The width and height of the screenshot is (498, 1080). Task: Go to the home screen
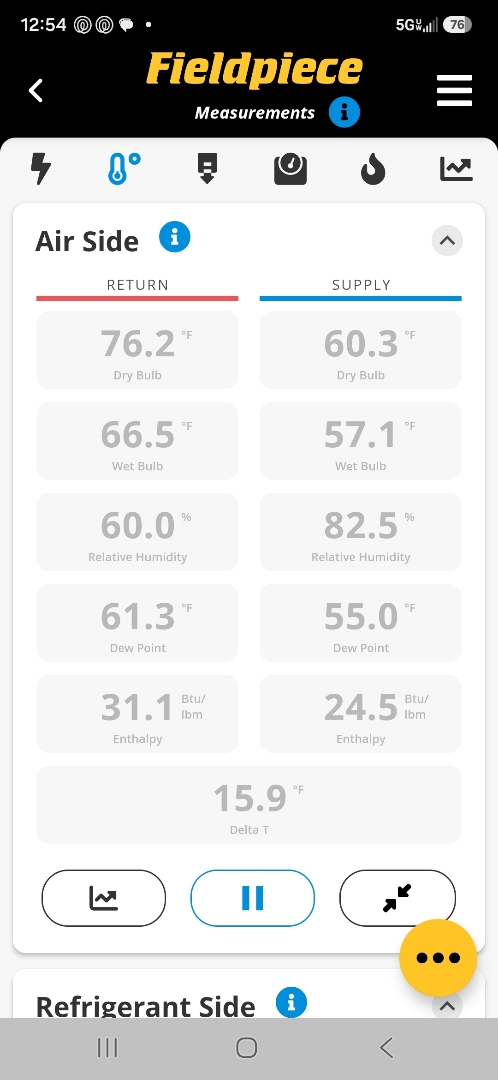[247, 1048]
